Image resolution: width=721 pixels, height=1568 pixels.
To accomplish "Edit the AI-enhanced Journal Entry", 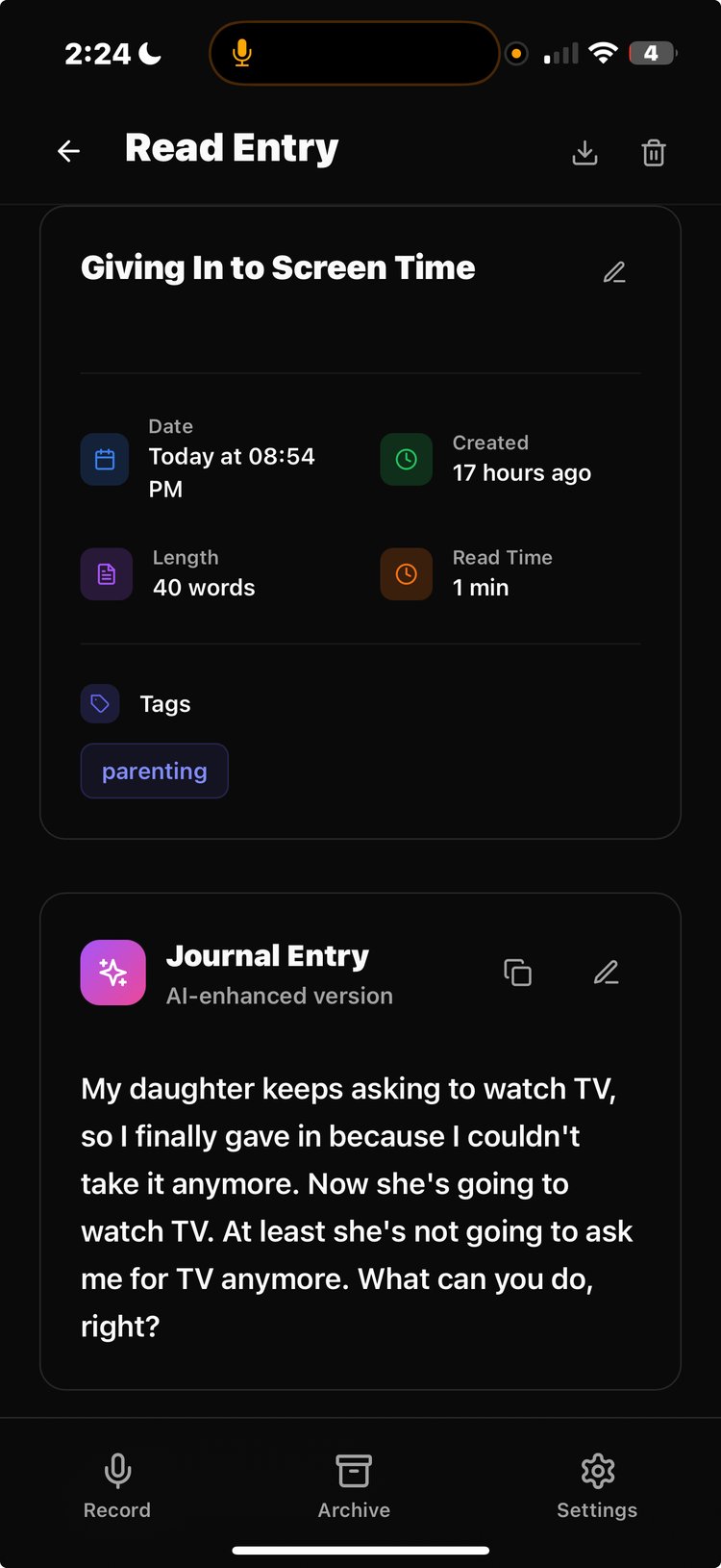I will tap(606, 973).
